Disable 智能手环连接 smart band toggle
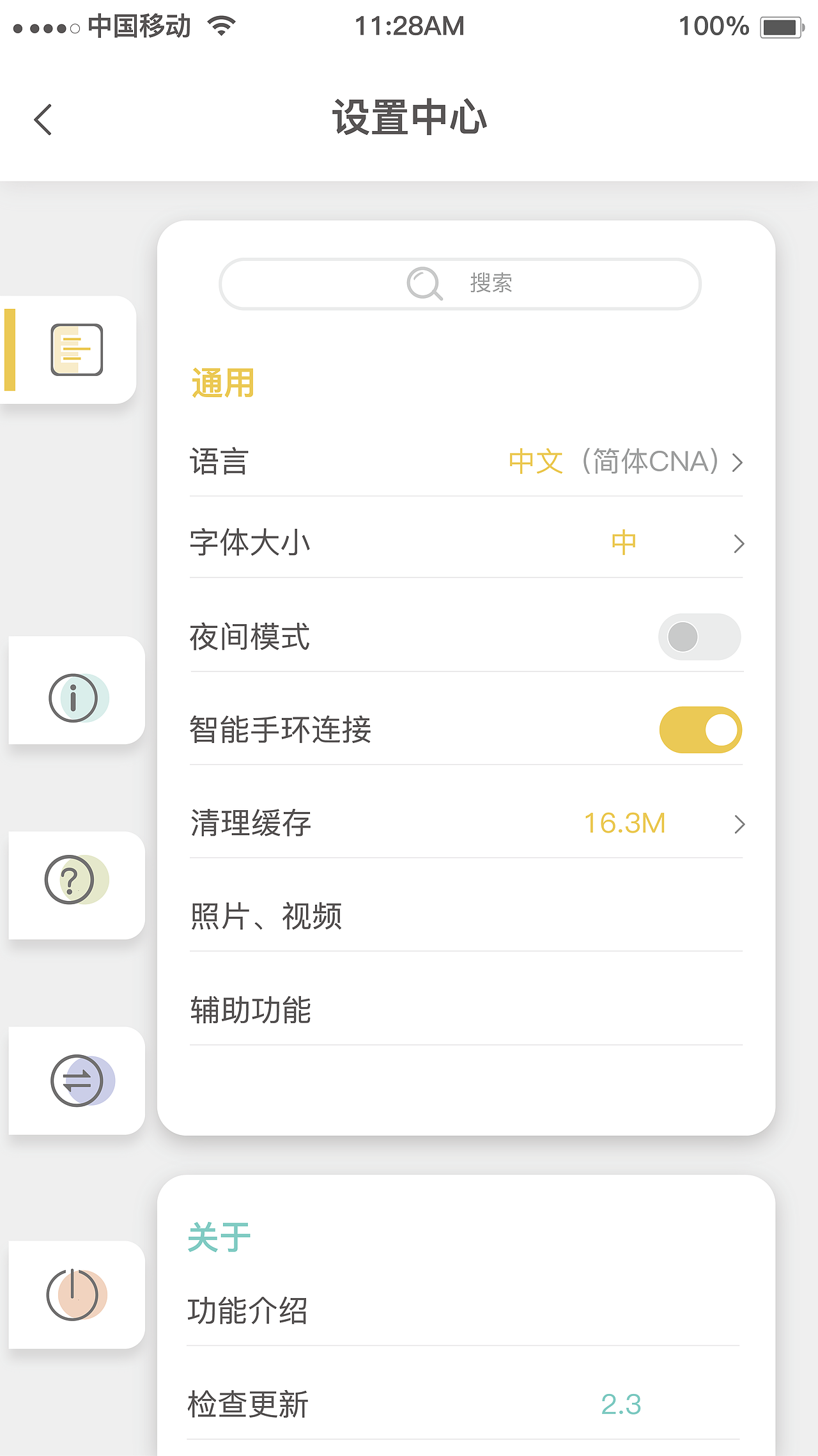The width and height of the screenshot is (818, 1456). point(701,729)
